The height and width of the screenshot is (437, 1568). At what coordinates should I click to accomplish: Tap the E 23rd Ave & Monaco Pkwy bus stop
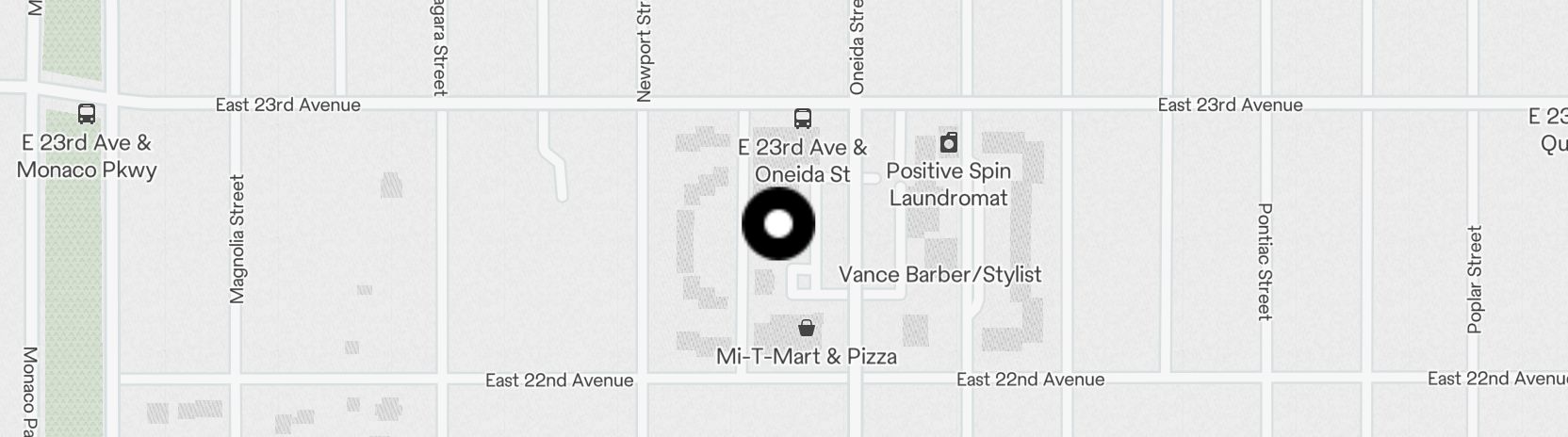tap(87, 115)
